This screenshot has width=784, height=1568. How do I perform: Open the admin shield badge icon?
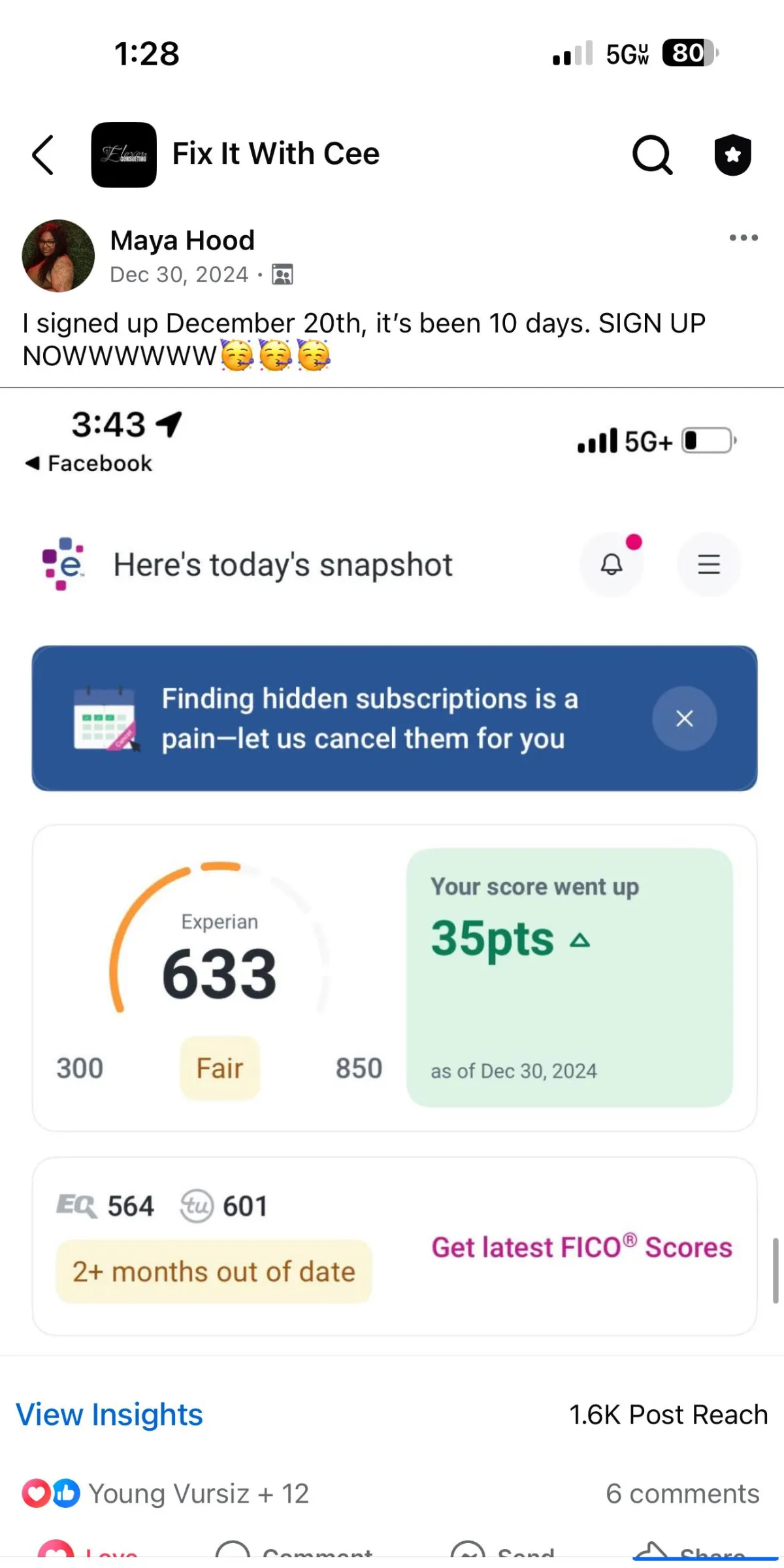click(x=732, y=155)
